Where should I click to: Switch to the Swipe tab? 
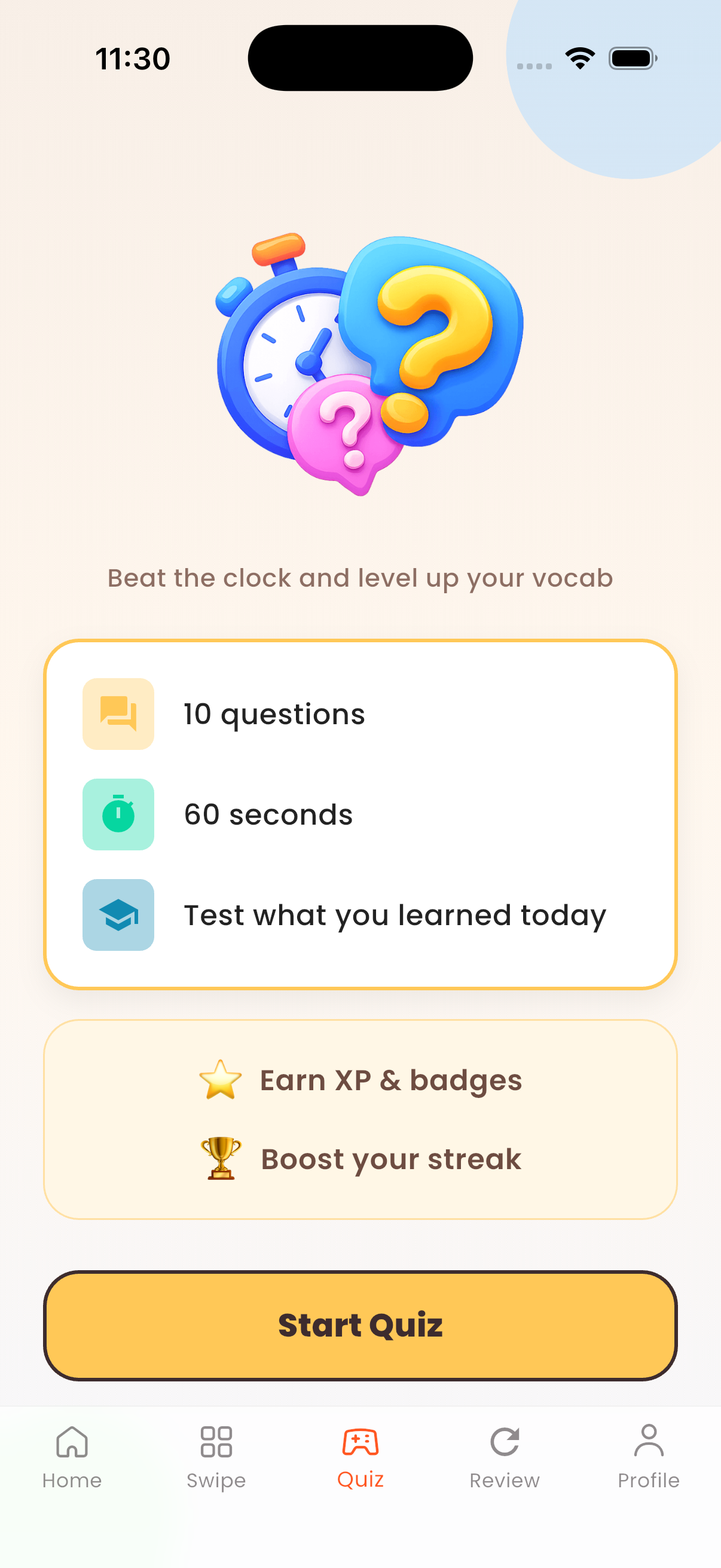coord(216,1457)
